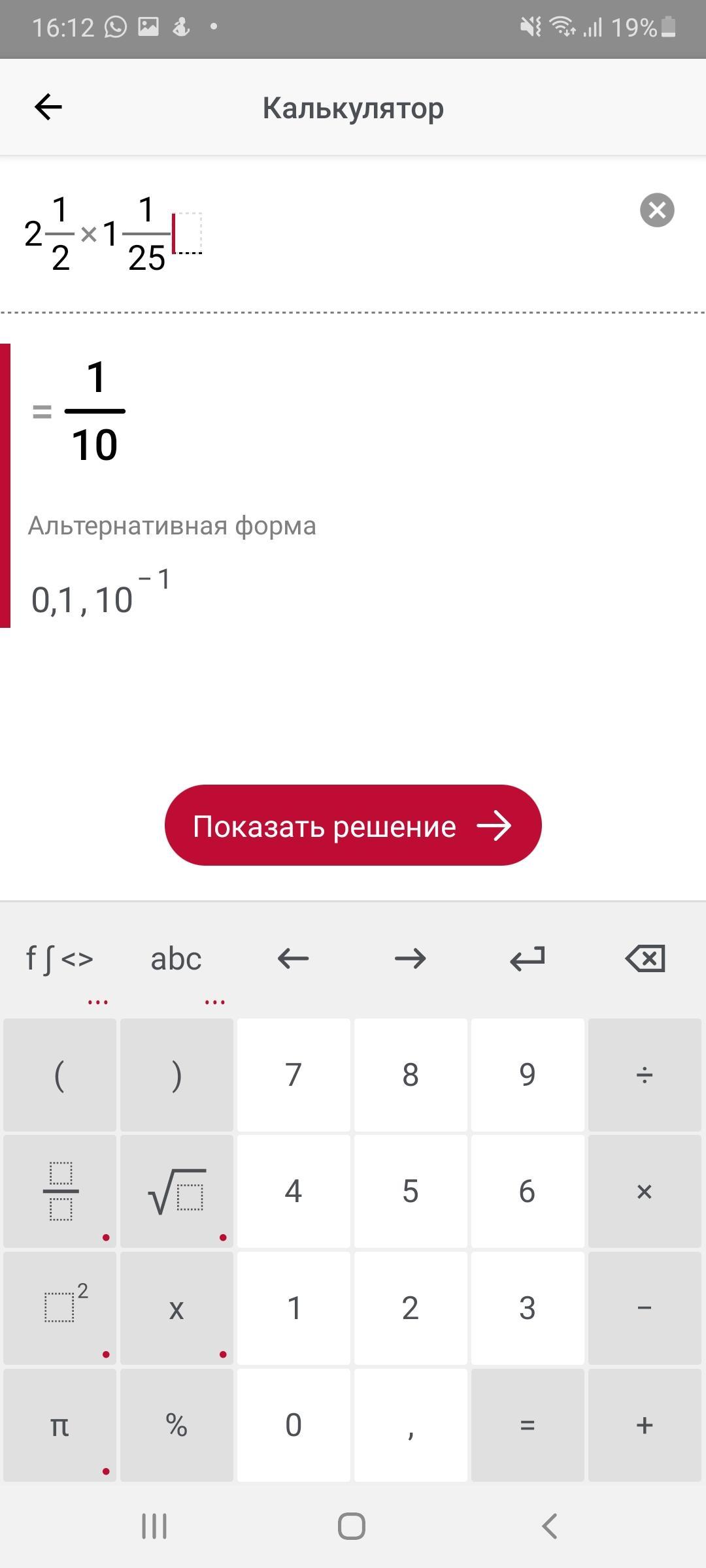This screenshot has width=706, height=1568.
Task: Tap the percent % key
Action: click(x=176, y=1426)
